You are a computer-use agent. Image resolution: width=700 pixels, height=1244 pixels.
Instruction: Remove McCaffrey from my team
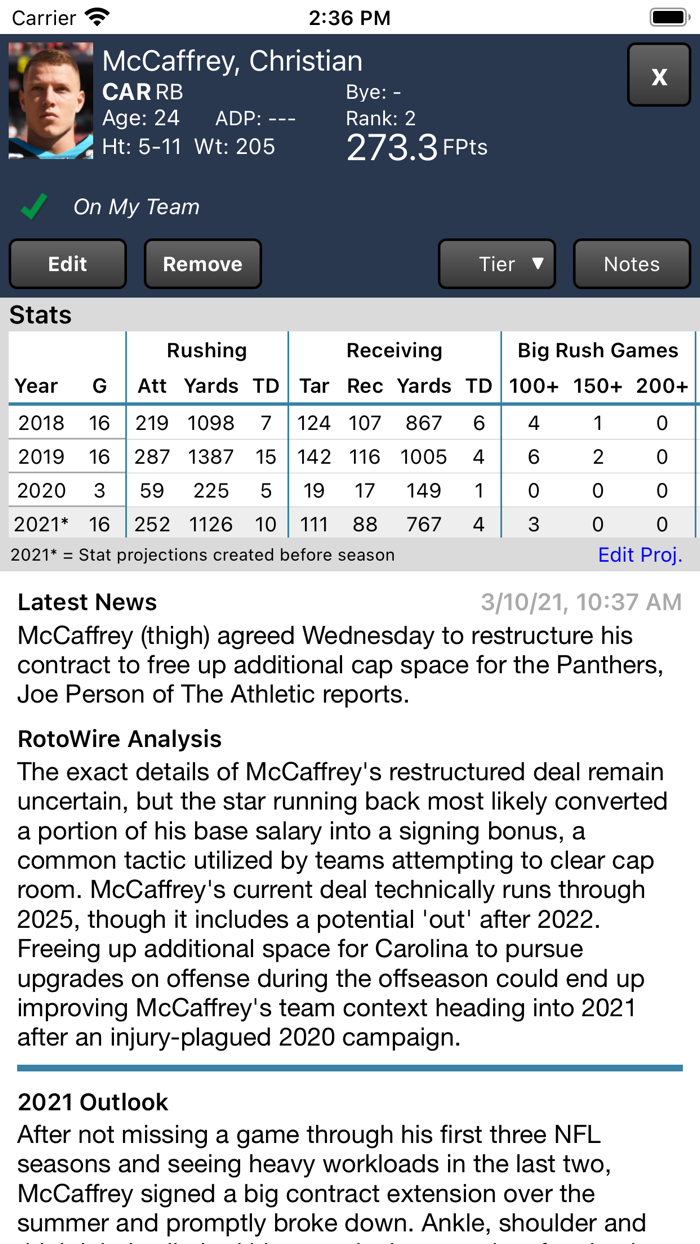pyautogui.click(x=203, y=264)
